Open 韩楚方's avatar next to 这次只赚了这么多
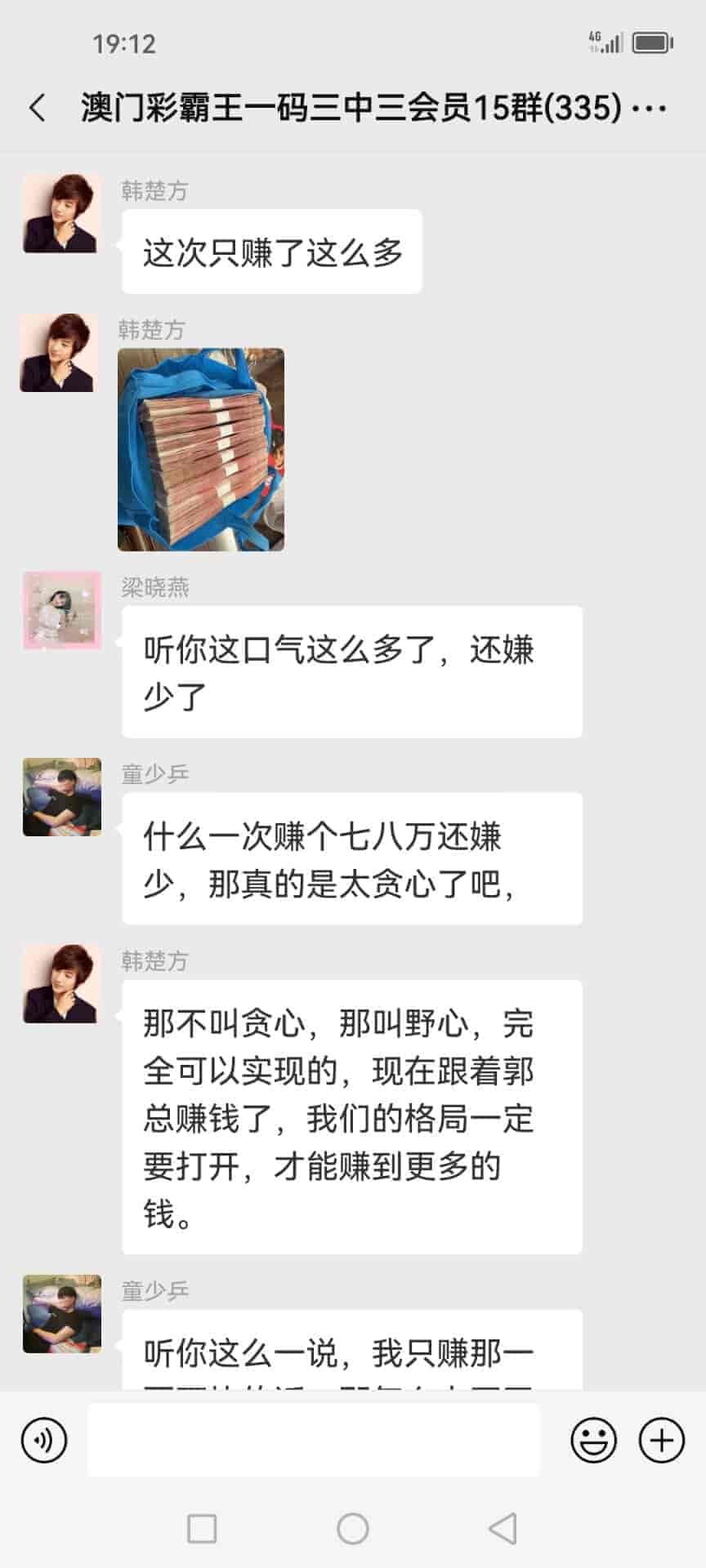The image size is (706, 1568). 62,213
